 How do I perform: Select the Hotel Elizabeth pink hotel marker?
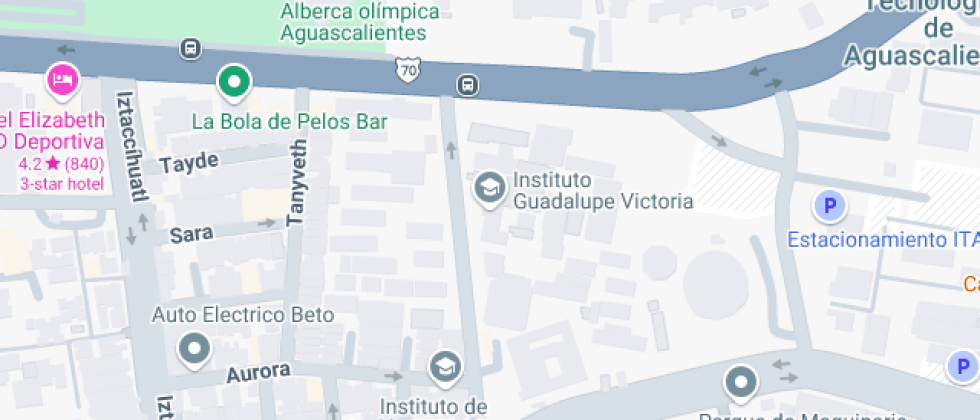[x=63, y=81]
